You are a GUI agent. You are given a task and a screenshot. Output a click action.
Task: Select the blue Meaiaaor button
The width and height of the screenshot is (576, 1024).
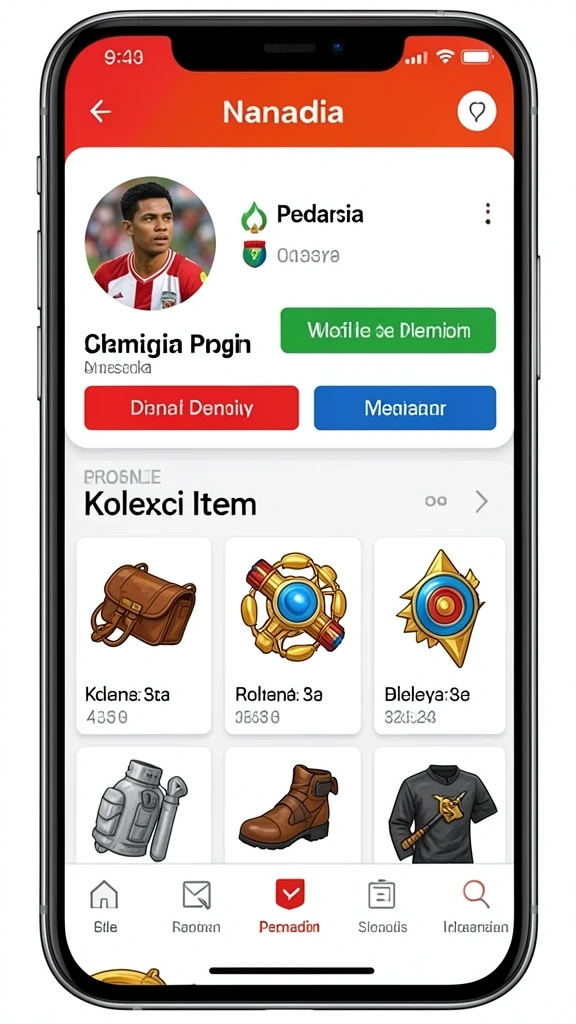click(x=405, y=408)
